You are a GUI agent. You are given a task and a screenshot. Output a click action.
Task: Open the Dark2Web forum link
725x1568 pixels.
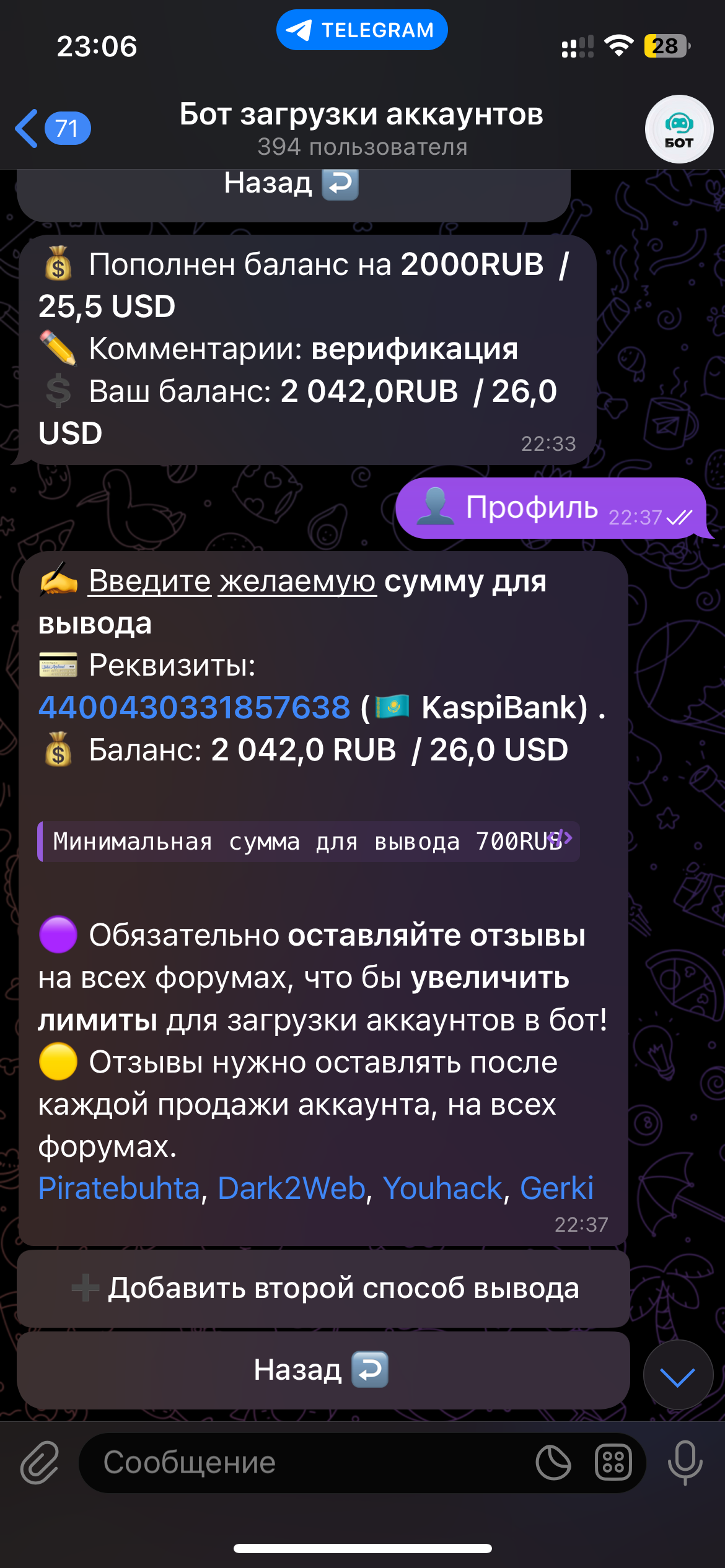coord(291,1188)
